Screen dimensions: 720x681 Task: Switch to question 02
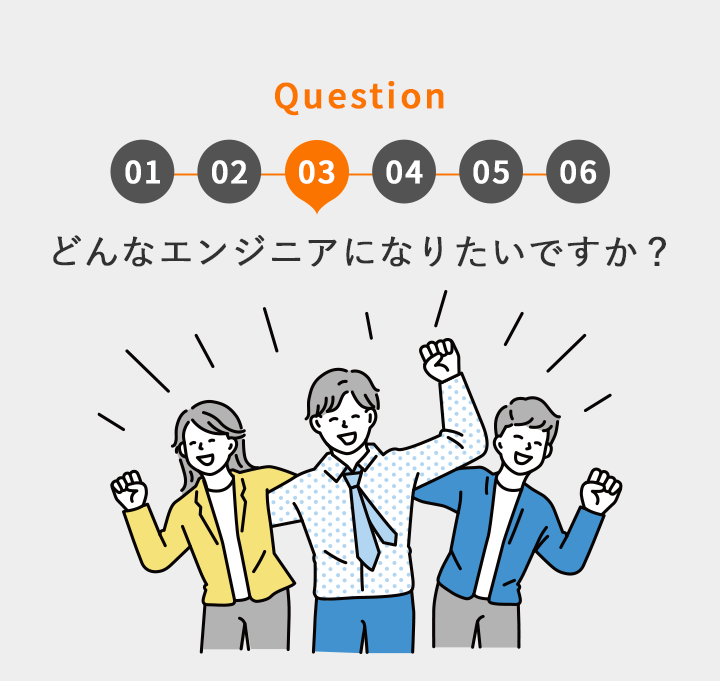click(229, 173)
